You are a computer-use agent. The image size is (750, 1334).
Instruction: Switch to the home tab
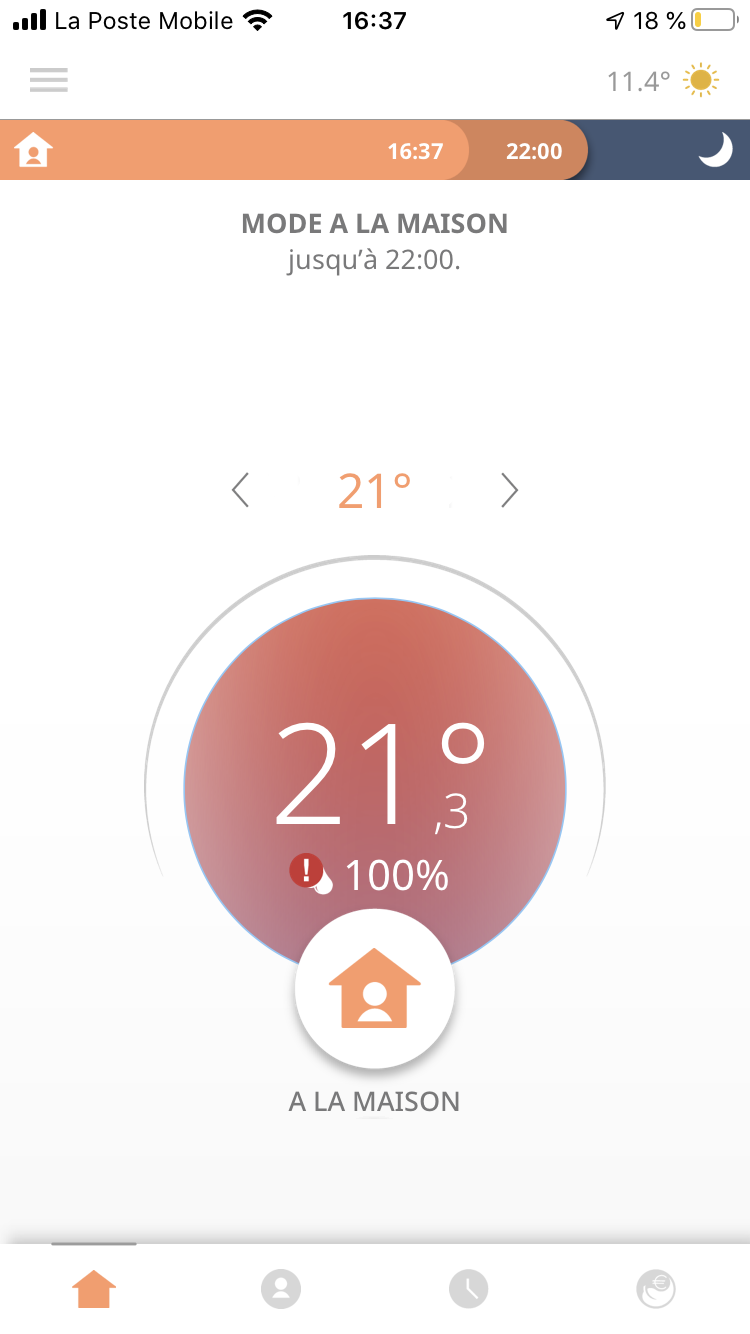94,1289
